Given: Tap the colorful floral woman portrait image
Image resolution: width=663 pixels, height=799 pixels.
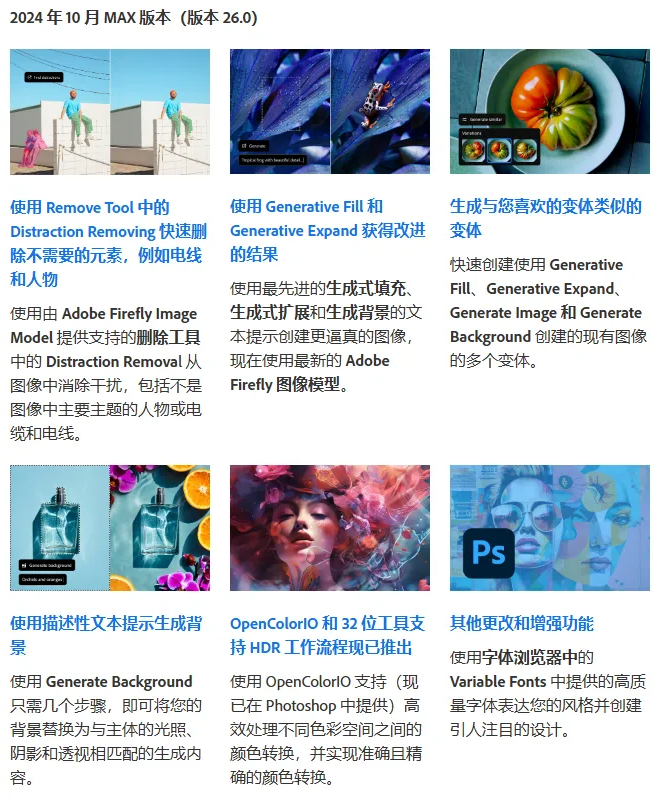Looking at the screenshot, I should click(x=330, y=527).
